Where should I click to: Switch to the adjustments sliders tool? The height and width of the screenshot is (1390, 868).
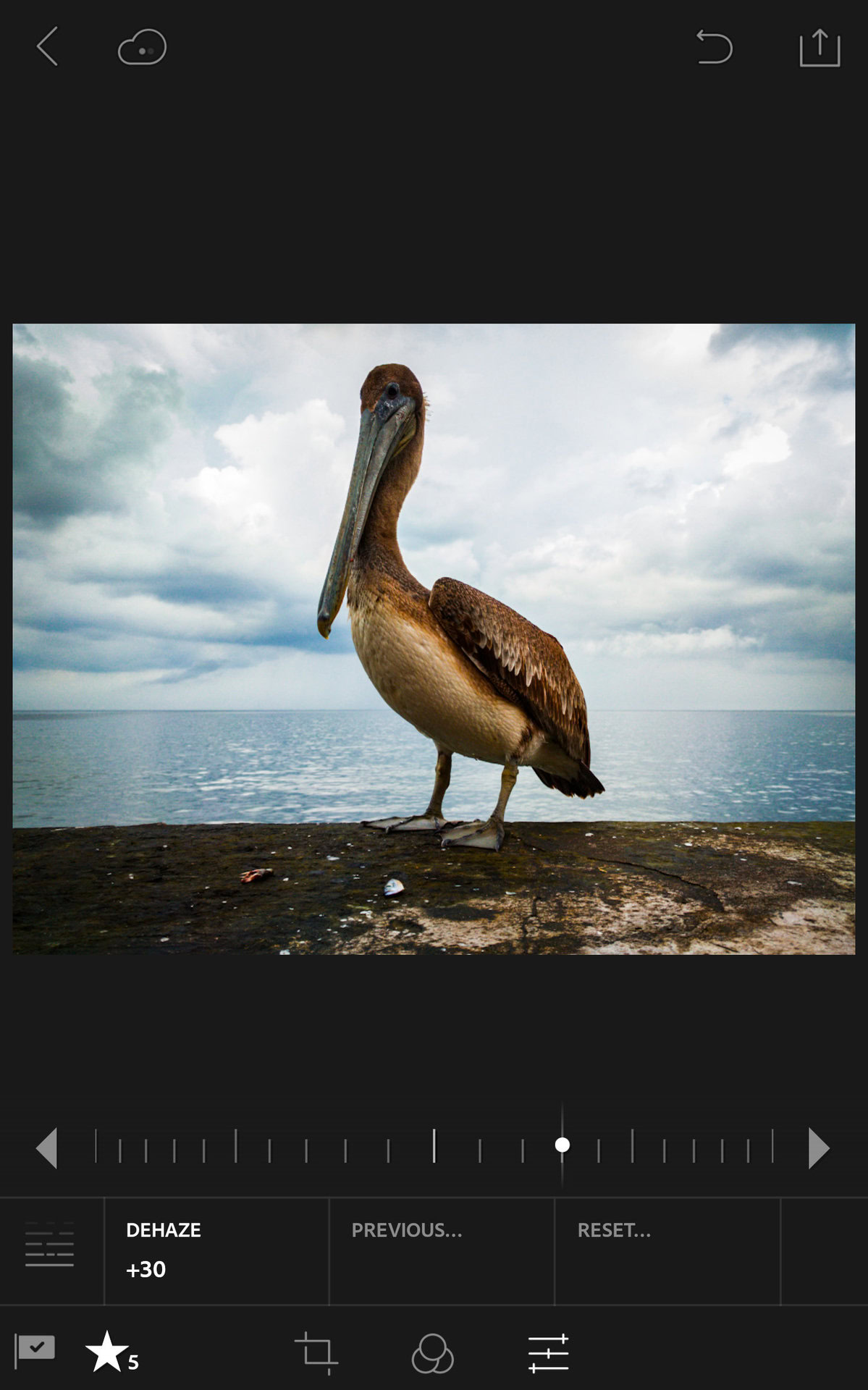(548, 1353)
